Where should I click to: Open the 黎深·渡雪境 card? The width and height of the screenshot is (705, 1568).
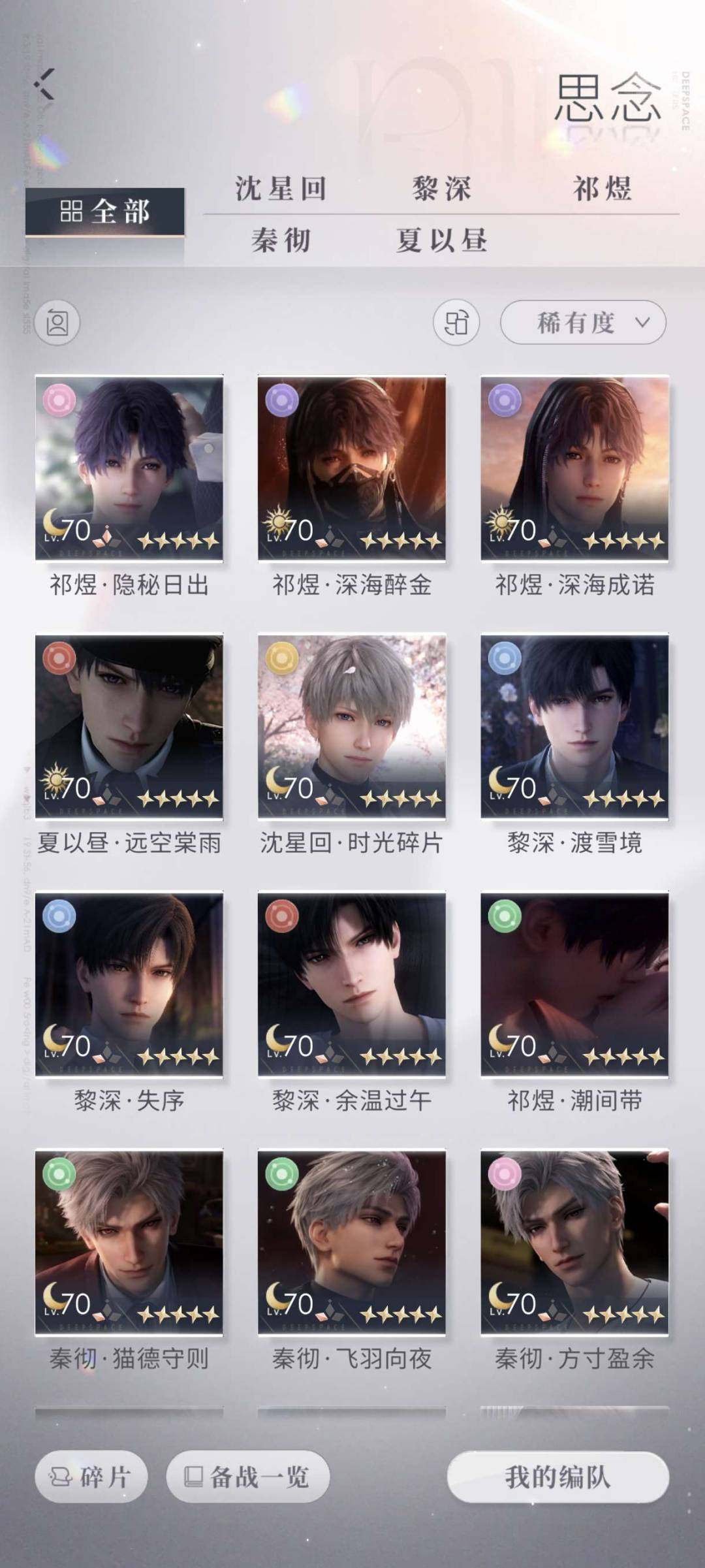(x=574, y=726)
